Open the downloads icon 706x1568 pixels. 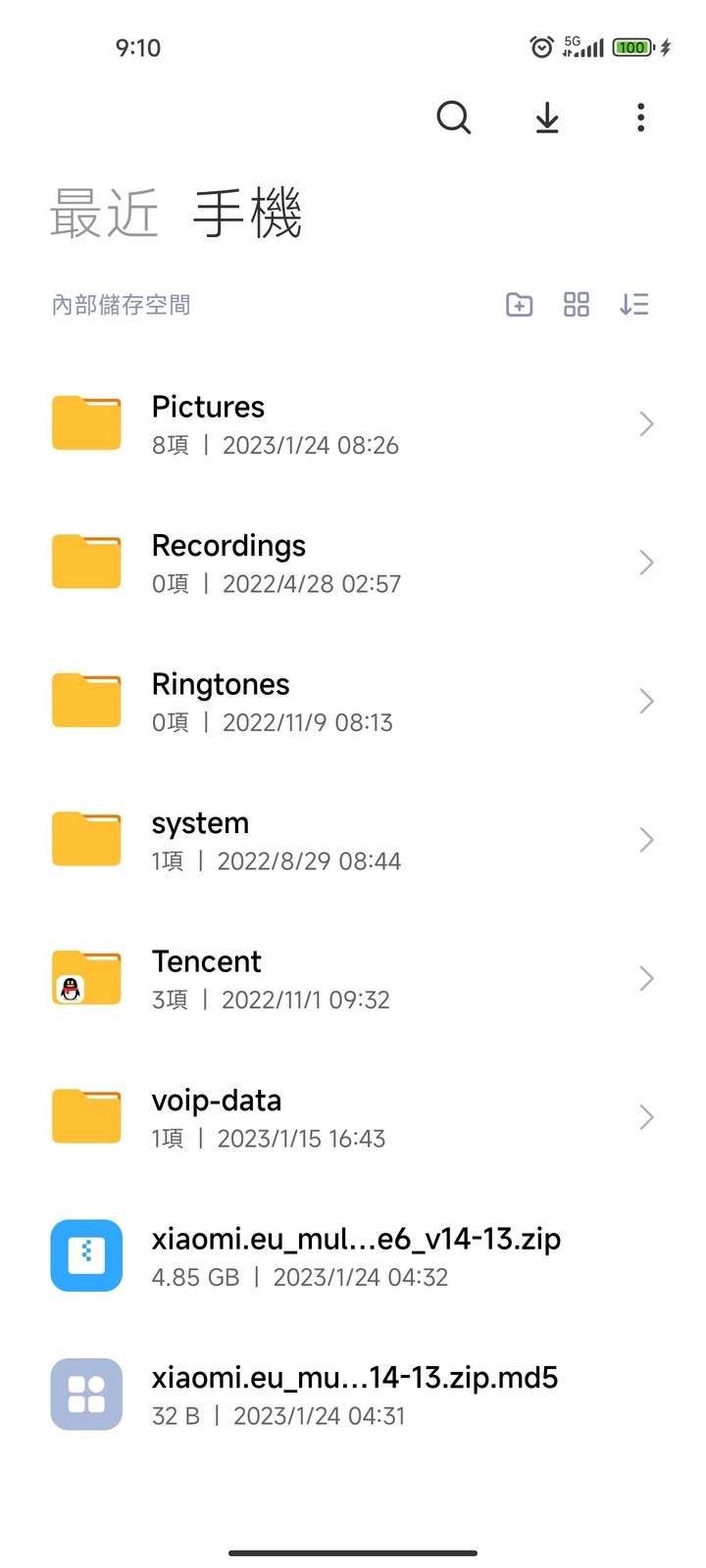pos(547,118)
